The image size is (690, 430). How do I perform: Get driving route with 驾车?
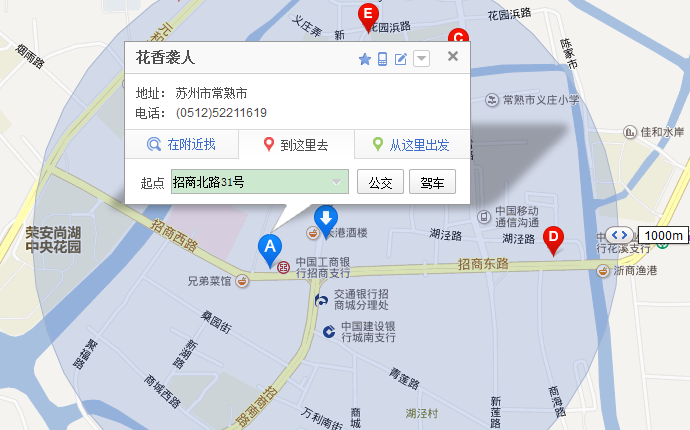tap(432, 182)
